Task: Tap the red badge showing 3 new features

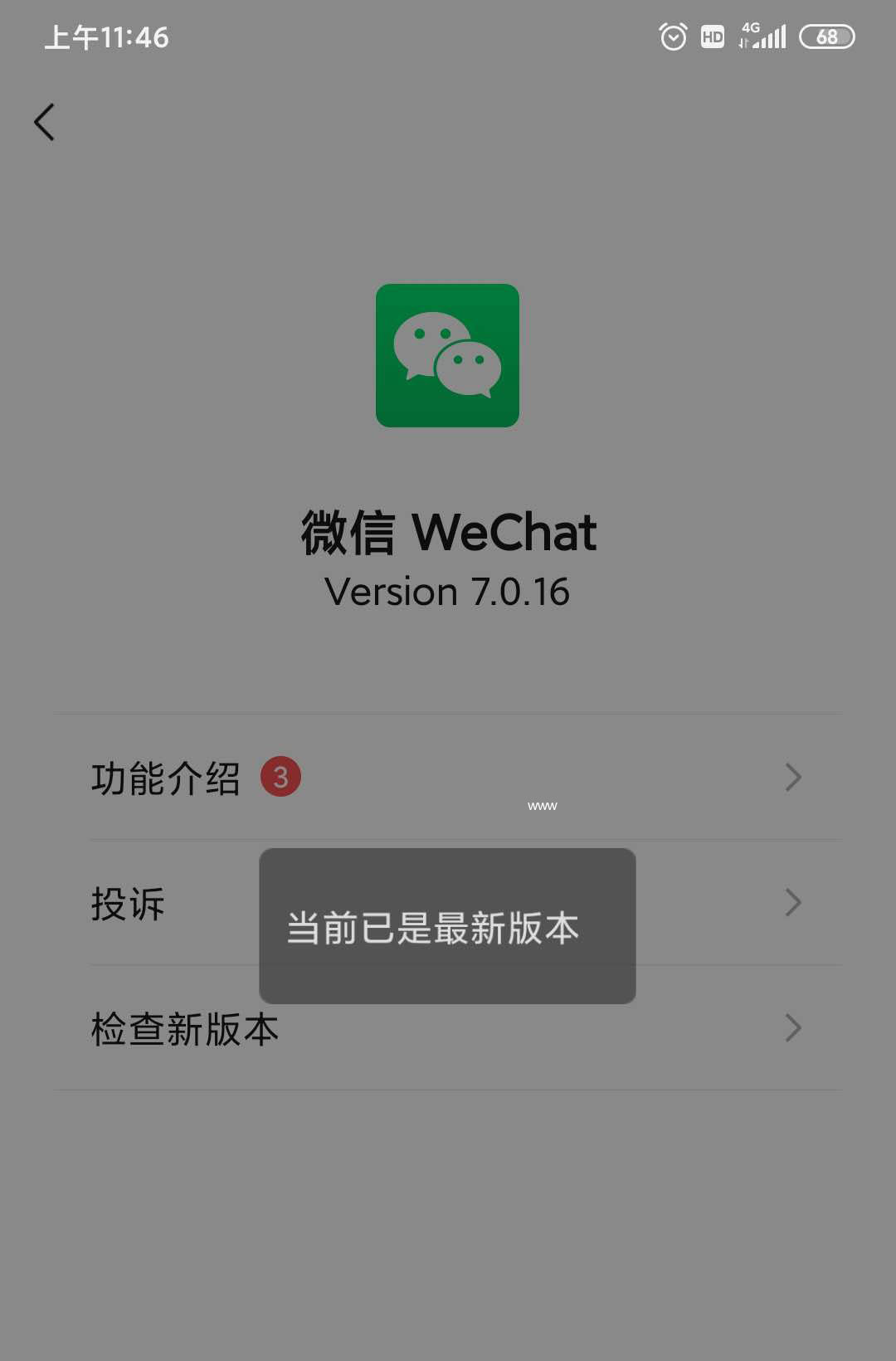Action: [280, 777]
